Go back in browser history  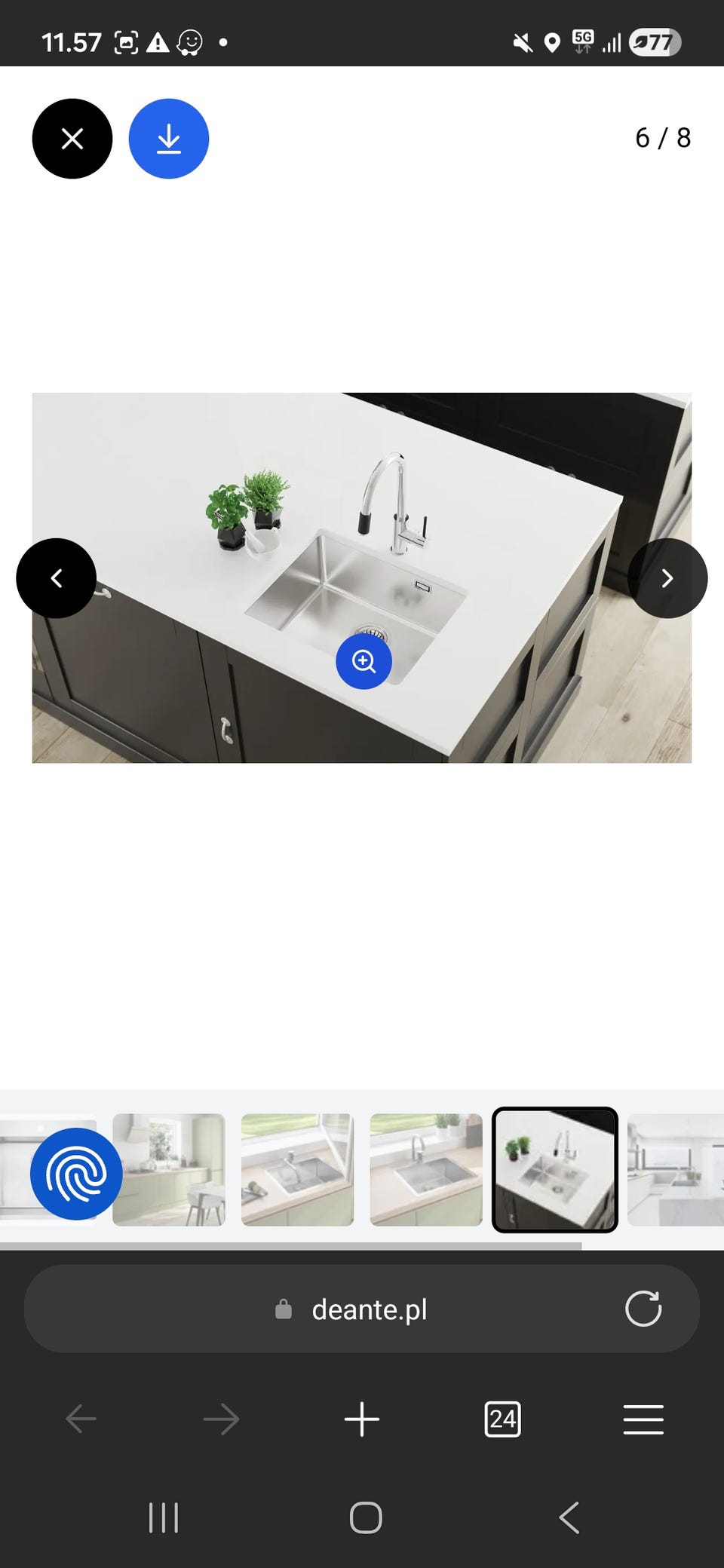click(x=81, y=1419)
